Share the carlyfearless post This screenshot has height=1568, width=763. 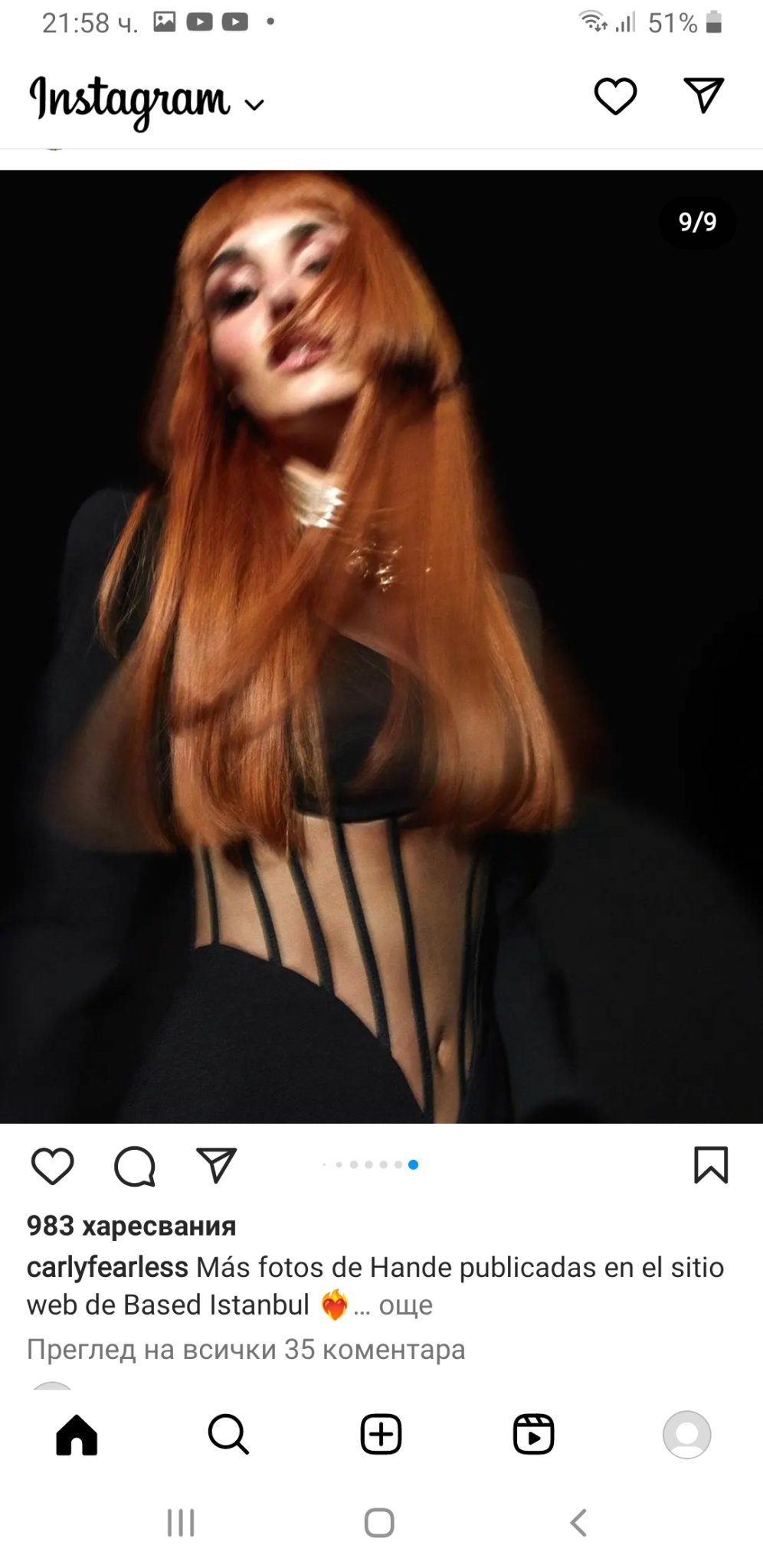[217, 1165]
